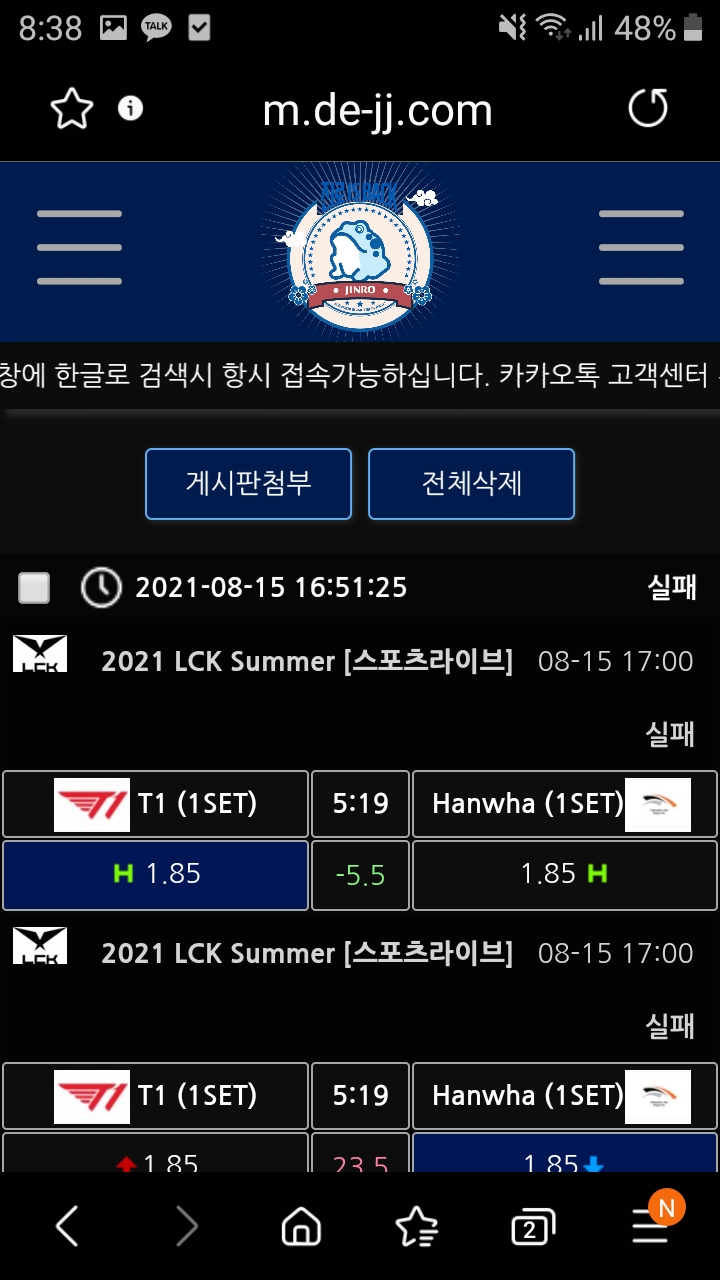Screen dimensions: 720x1280
Task: Open the browser menu
Action: (x=650, y=1224)
